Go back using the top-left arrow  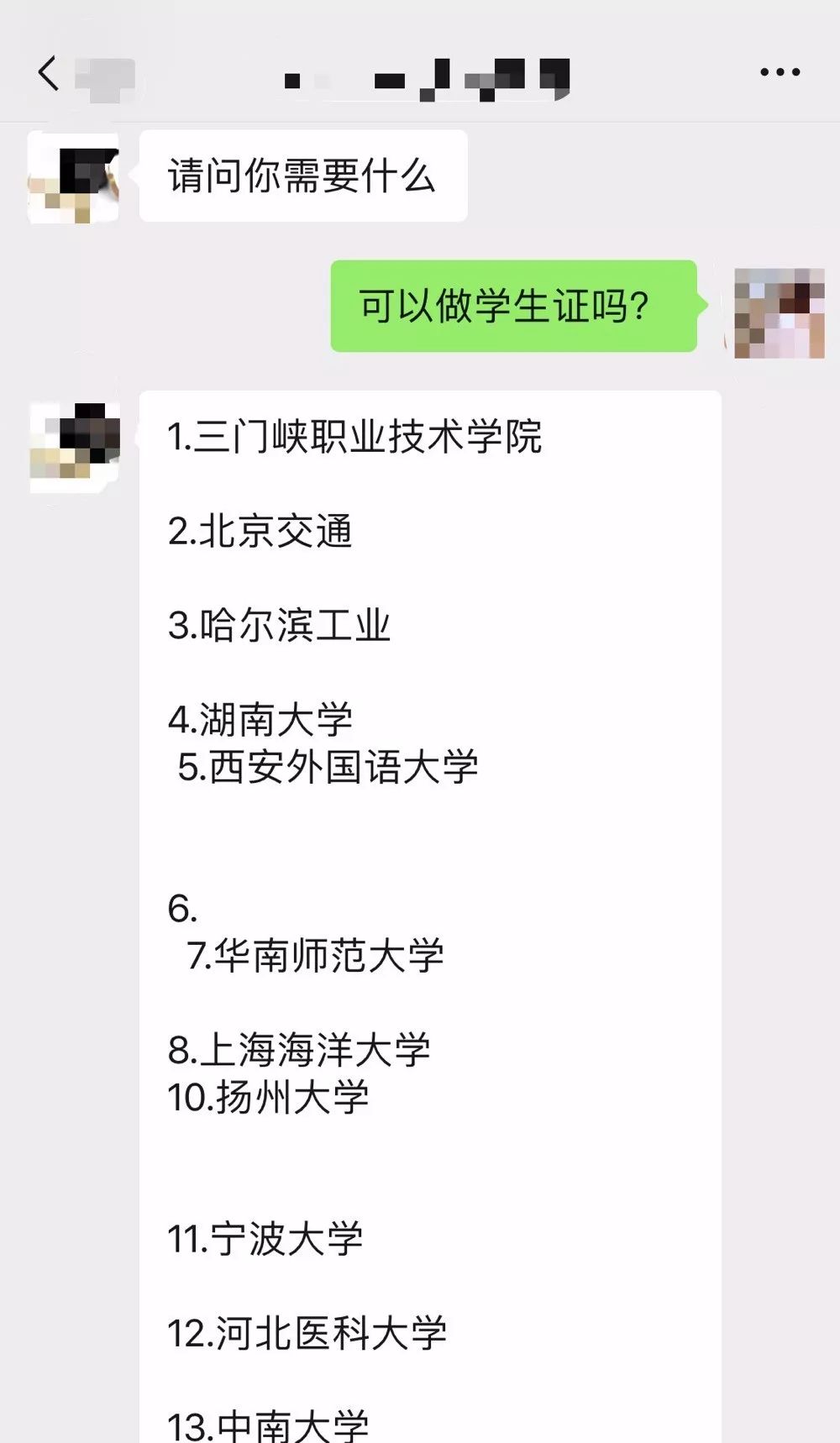click(48, 73)
